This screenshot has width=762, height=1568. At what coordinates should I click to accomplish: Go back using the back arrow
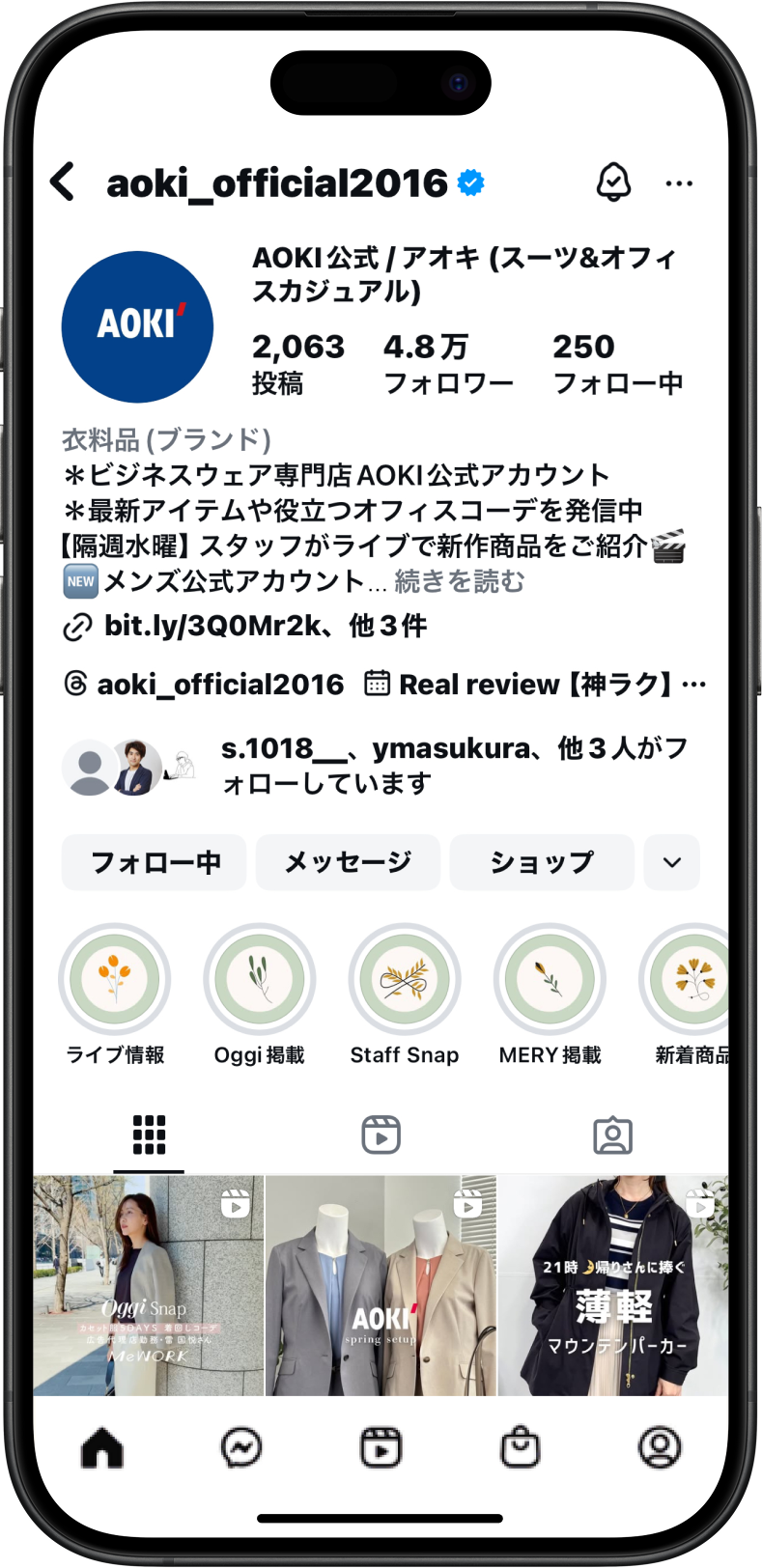point(63,182)
